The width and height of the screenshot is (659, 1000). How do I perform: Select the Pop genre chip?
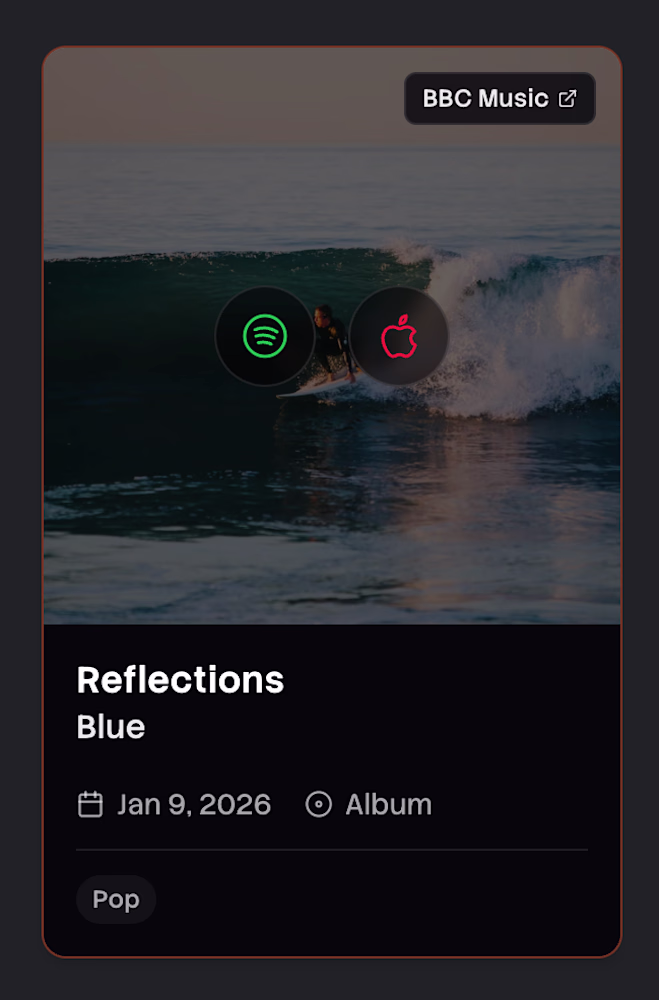116,899
